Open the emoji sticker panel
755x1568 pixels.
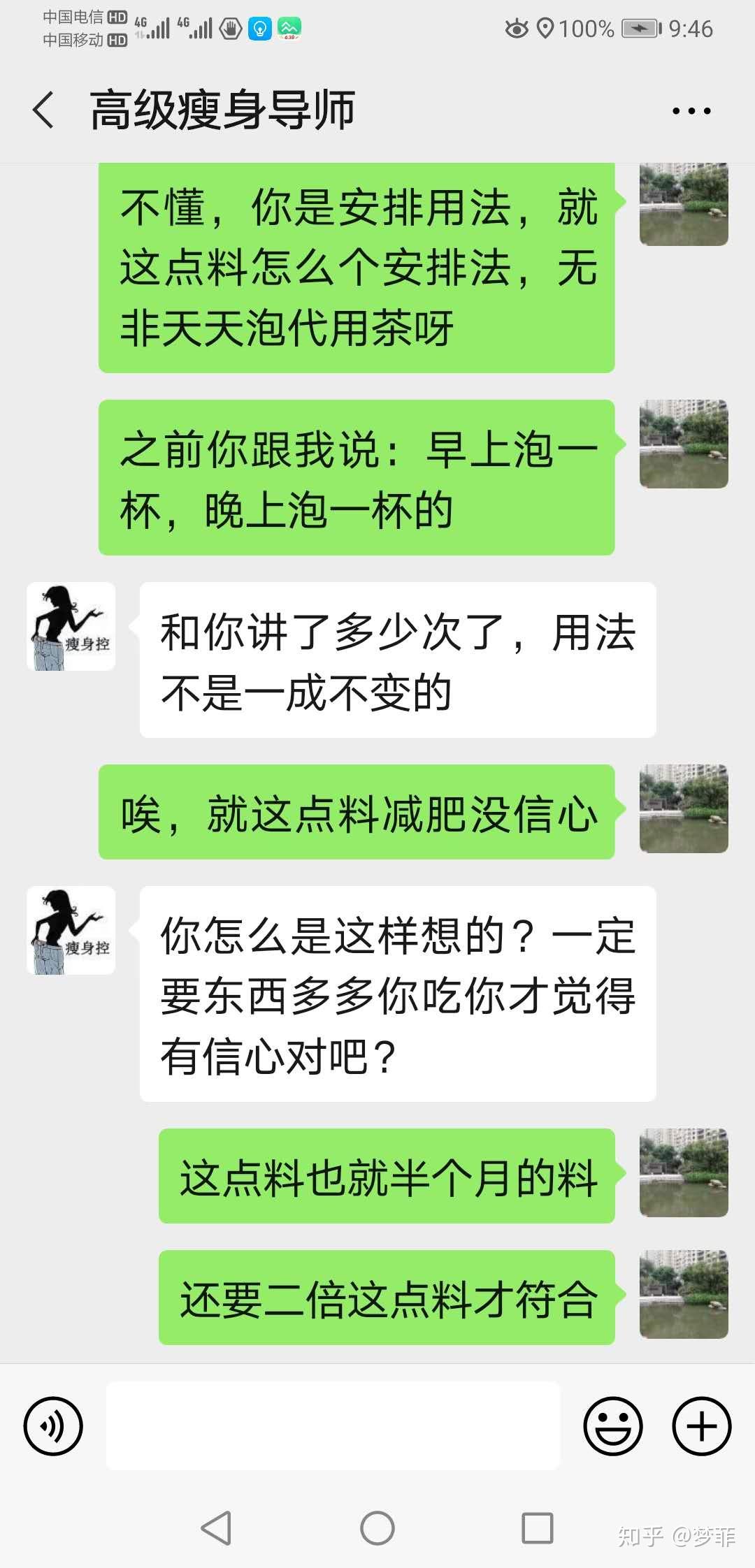click(x=613, y=1426)
